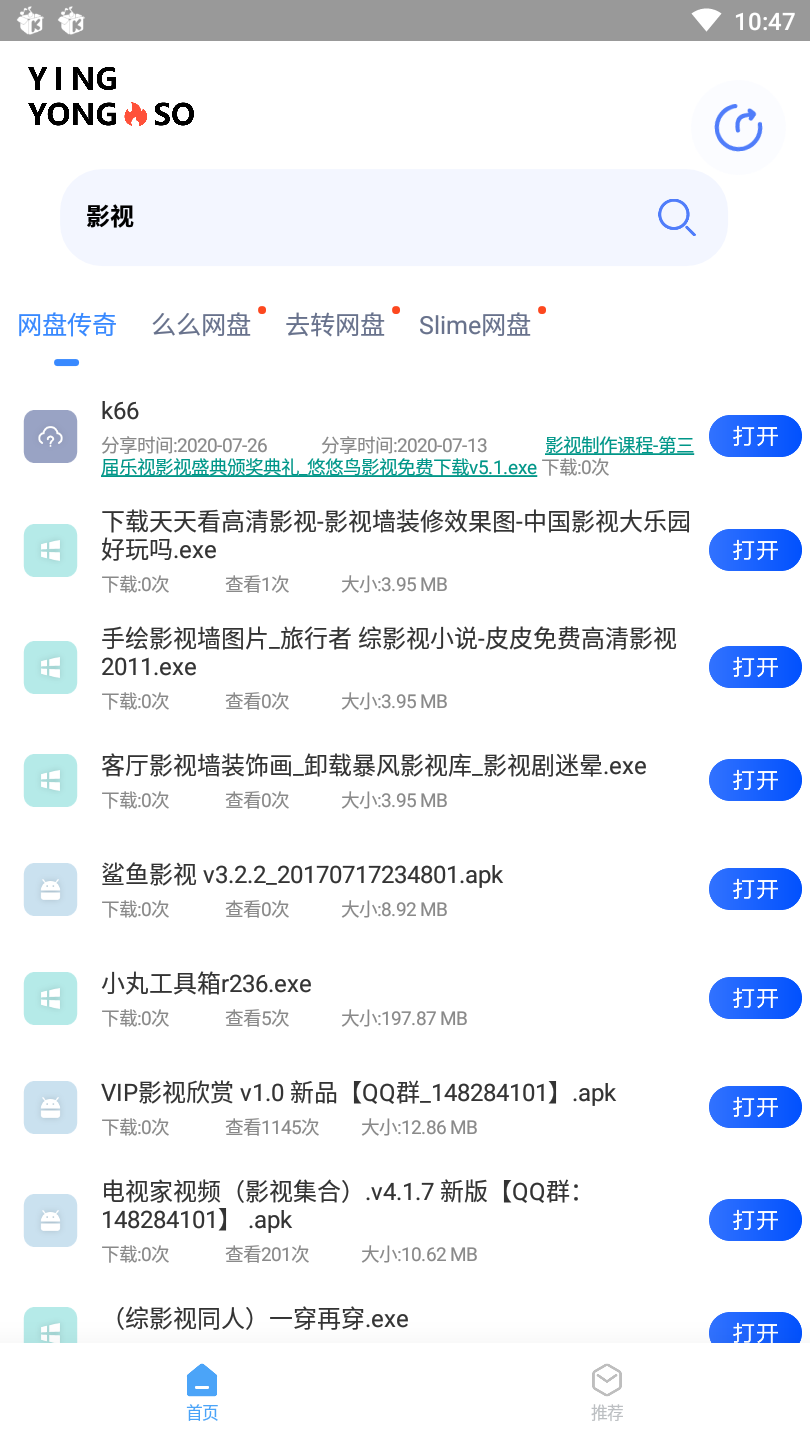
Task: Tap 打开 for 下载天天看高清影视 exe
Action: tap(755, 550)
